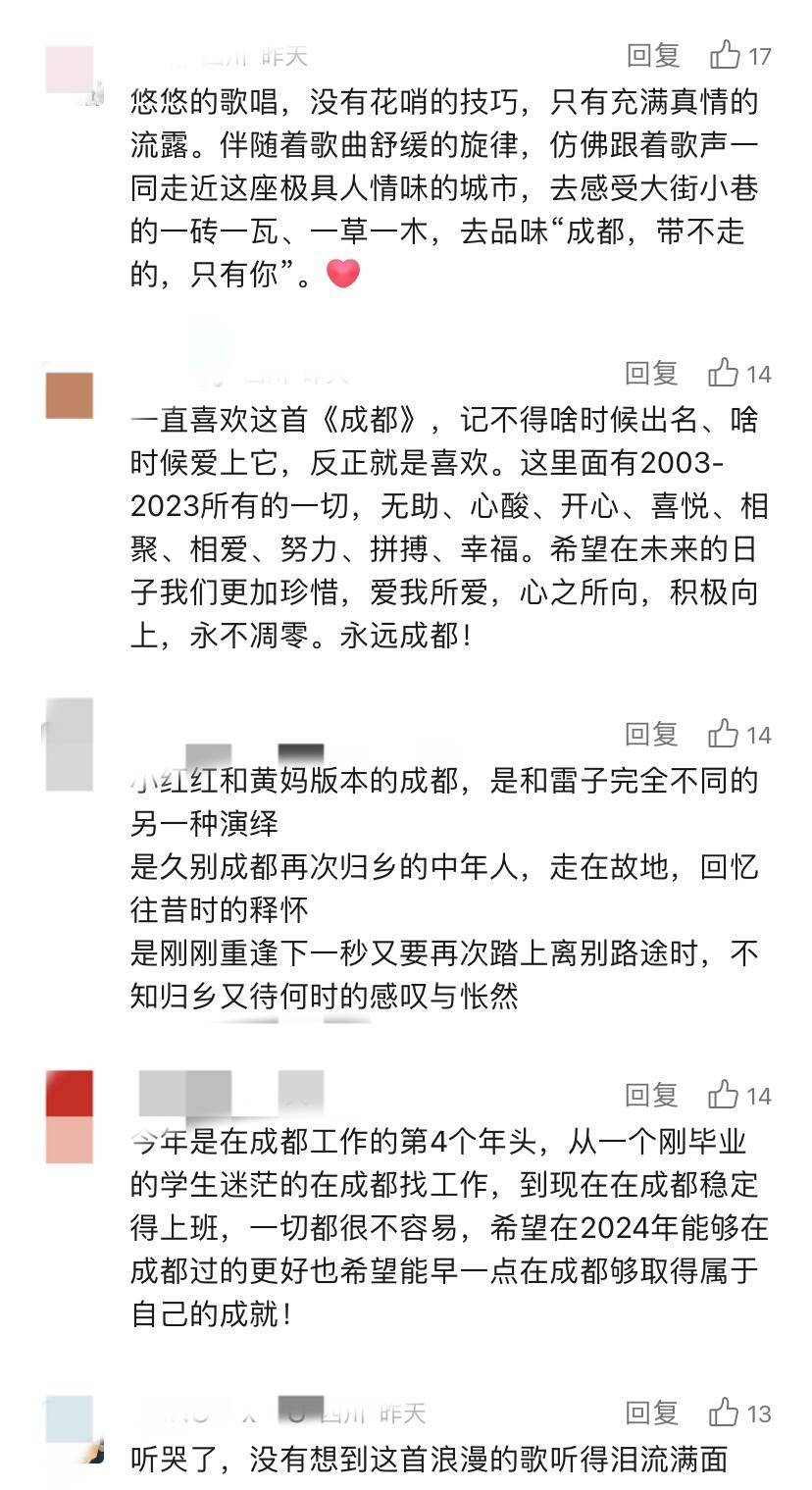This screenshot has width=812, height=1490.
Task: Open avatar of the 今年是在成都工作 commenter
Action: point(70,1116)
